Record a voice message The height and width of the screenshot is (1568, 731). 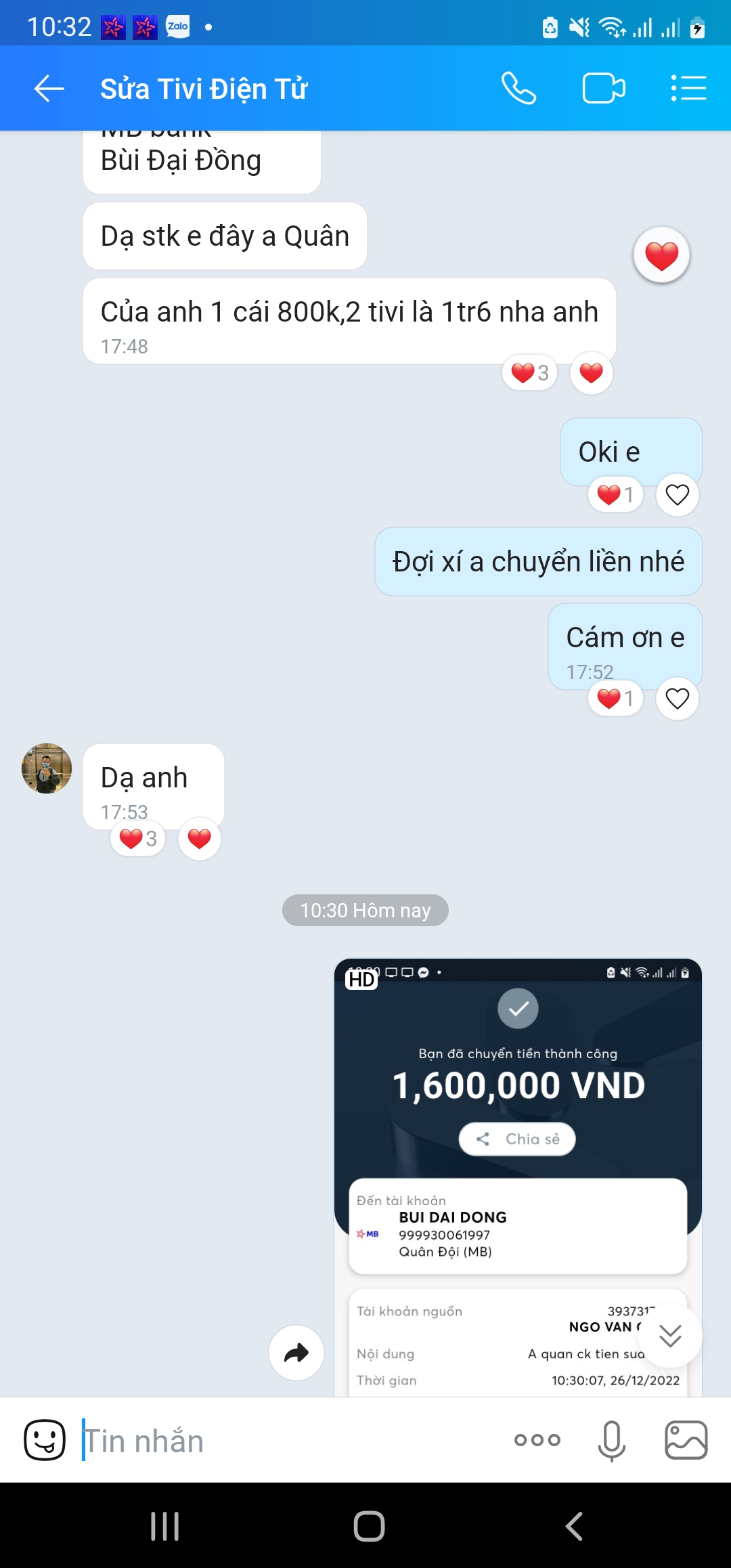(611, 1440)
